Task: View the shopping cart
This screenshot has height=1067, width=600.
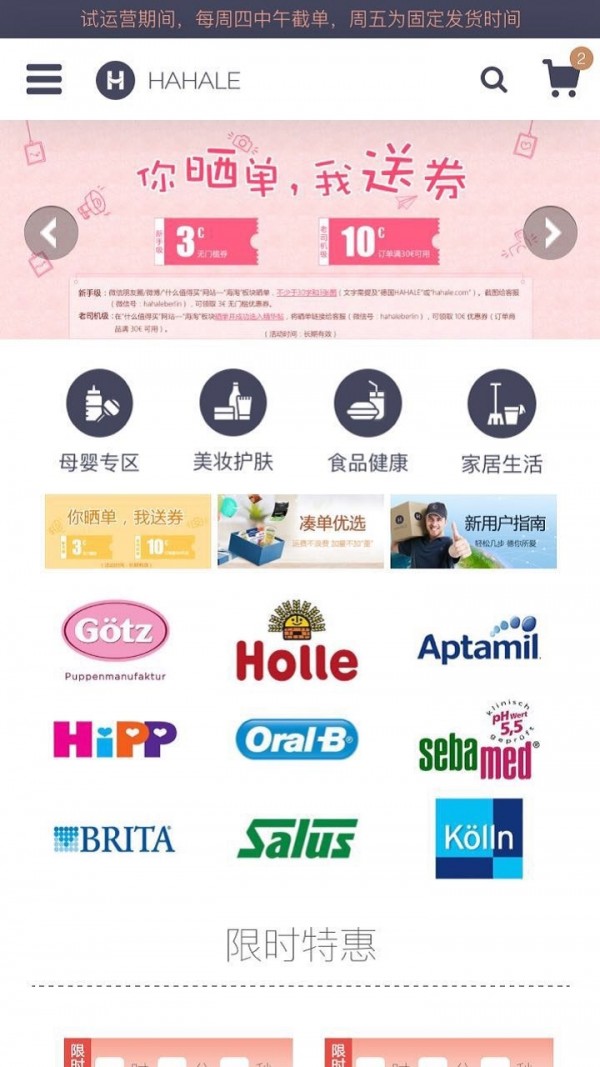Action: tap(561, 78)
